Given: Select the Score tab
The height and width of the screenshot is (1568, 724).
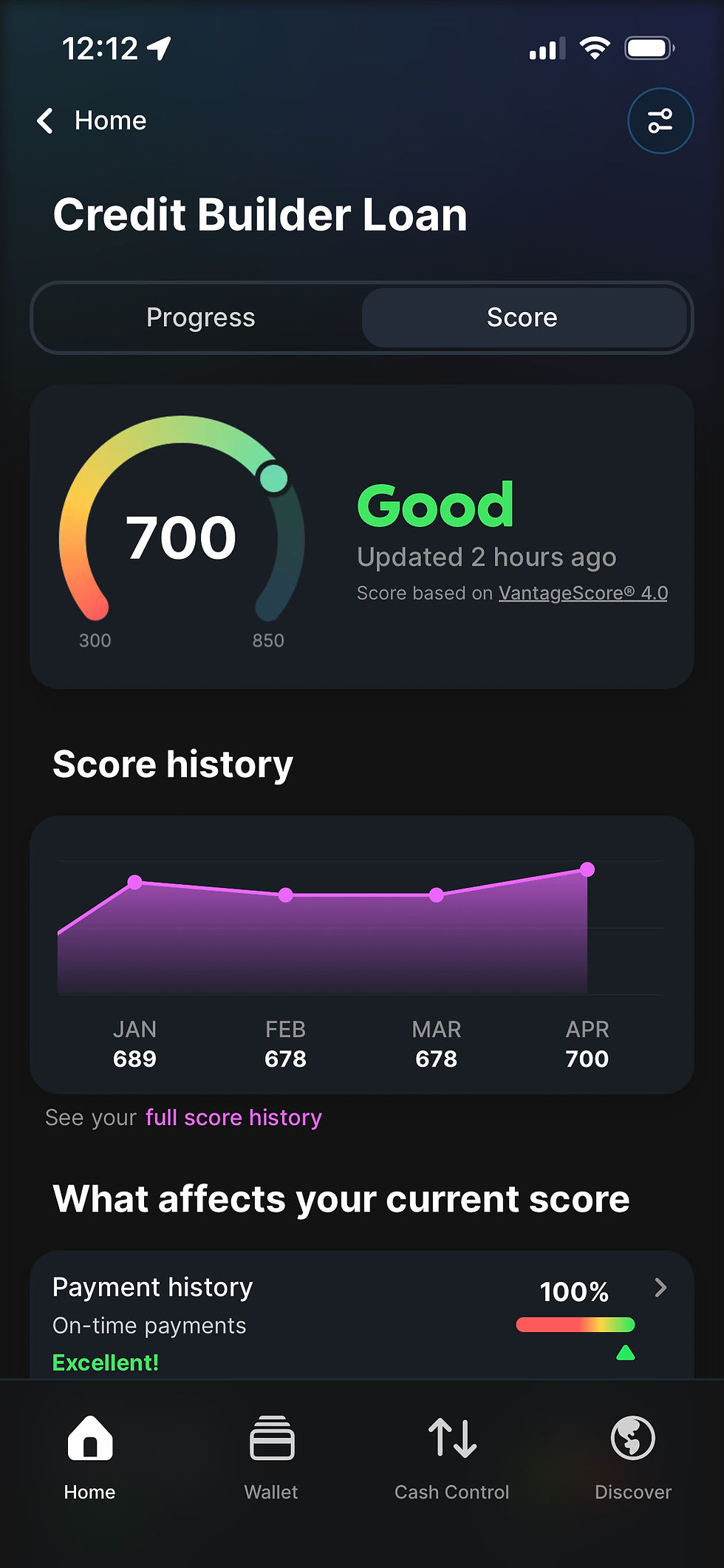Looking at the screenshot, I should [x=522, y=318].
